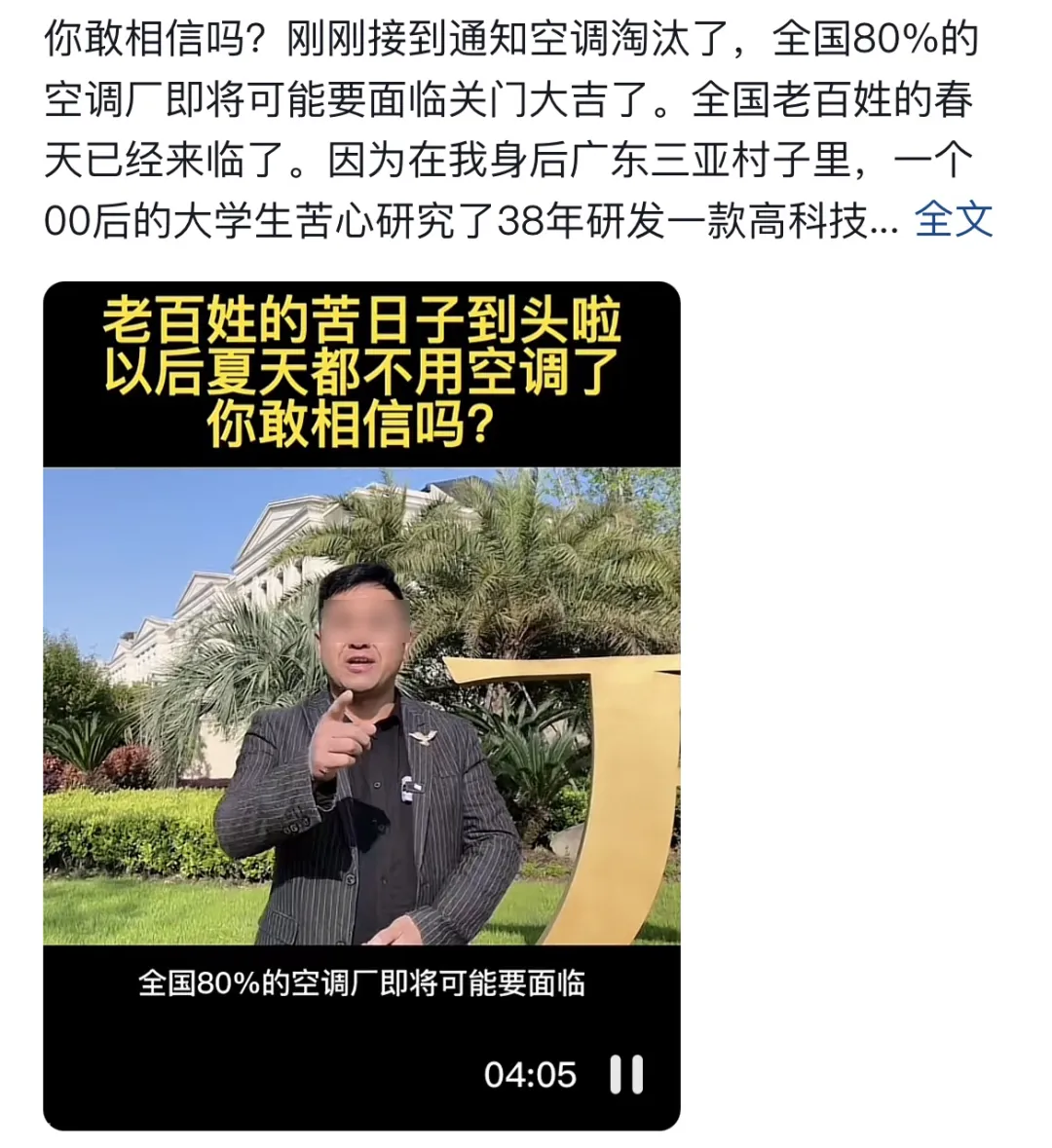1052x1148 pixels.
Task: Pause the playing video
Action: click(x=626, y=1074)
